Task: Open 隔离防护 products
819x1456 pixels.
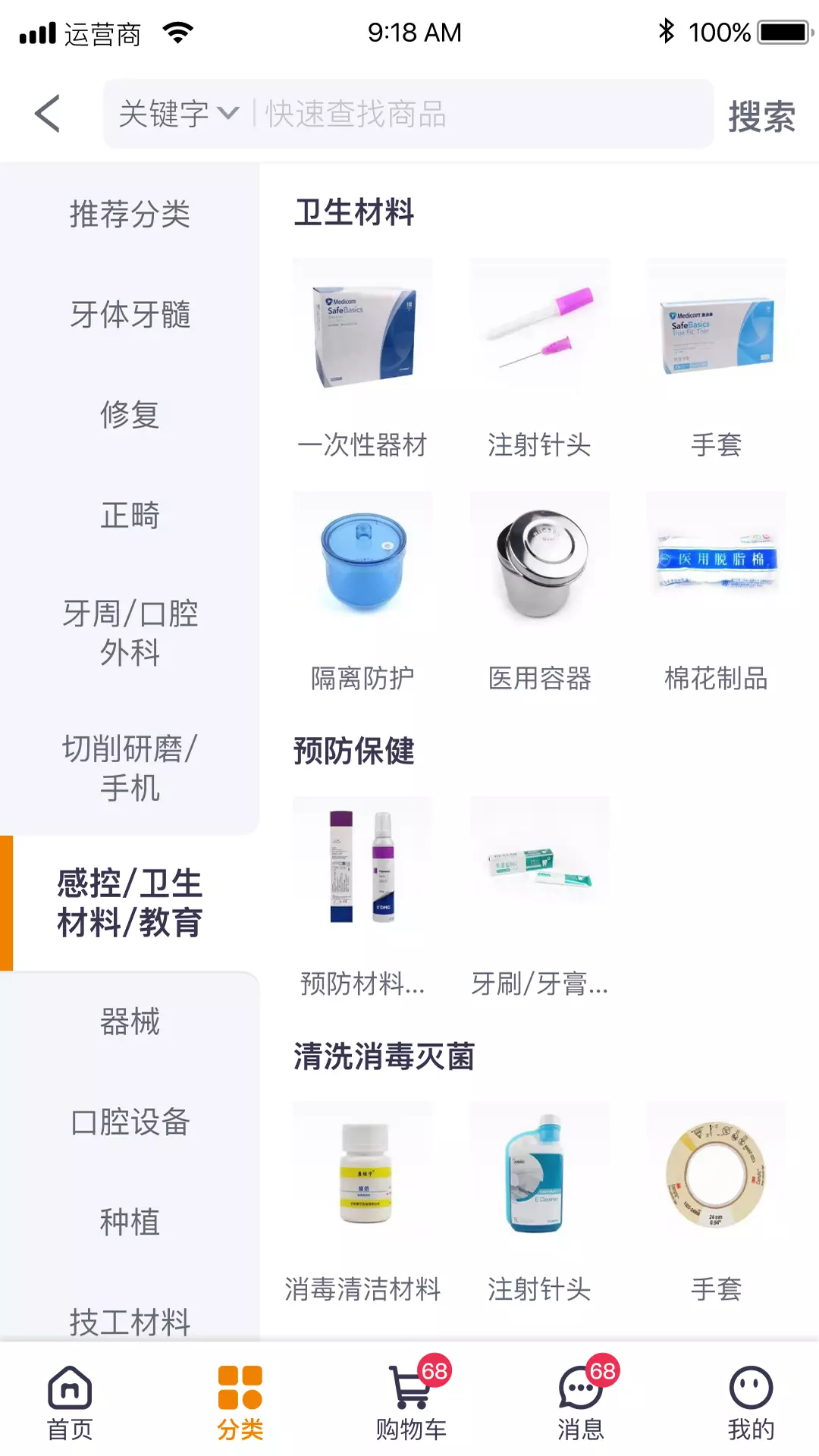Action: (362, 593)
